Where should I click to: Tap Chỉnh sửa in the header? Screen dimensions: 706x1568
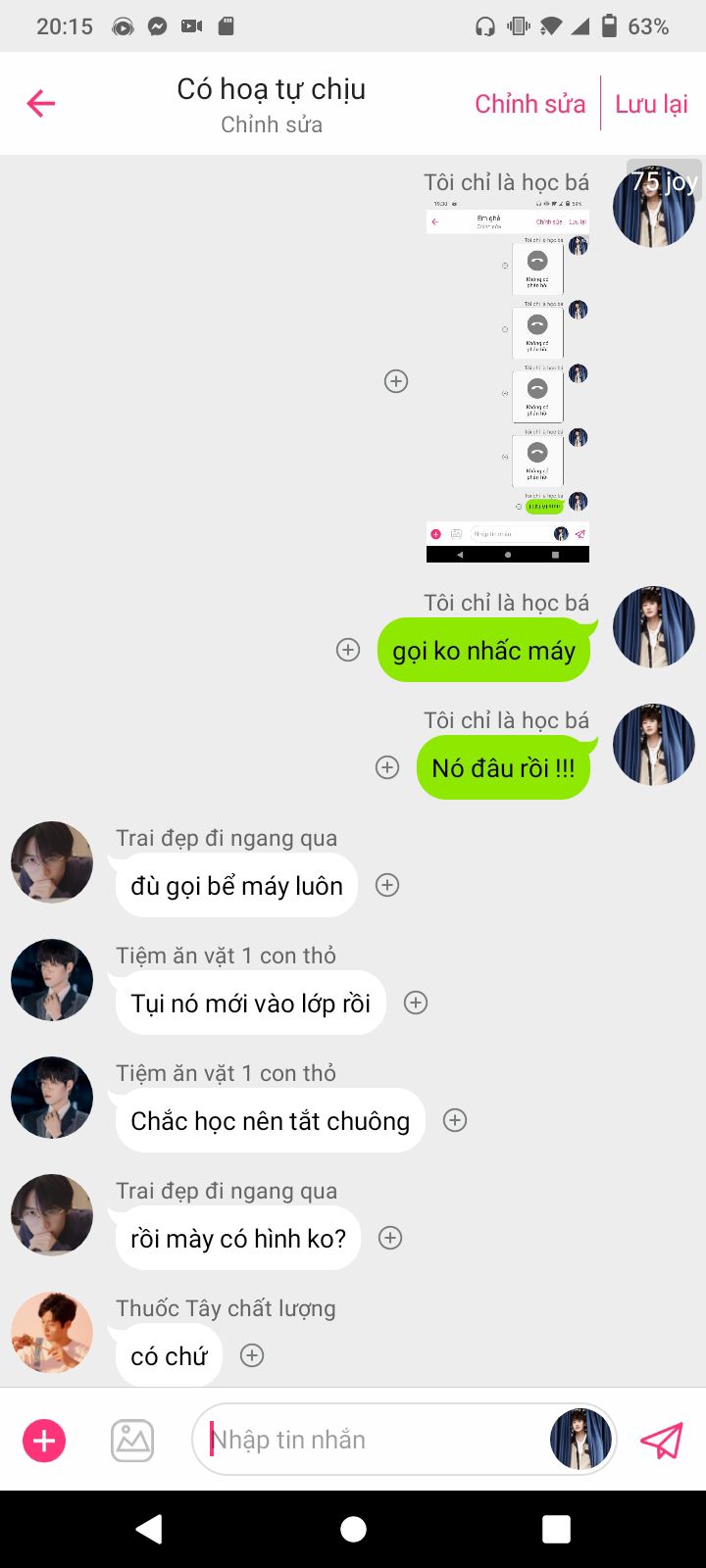pyautogui.click(x=529, y=104)
